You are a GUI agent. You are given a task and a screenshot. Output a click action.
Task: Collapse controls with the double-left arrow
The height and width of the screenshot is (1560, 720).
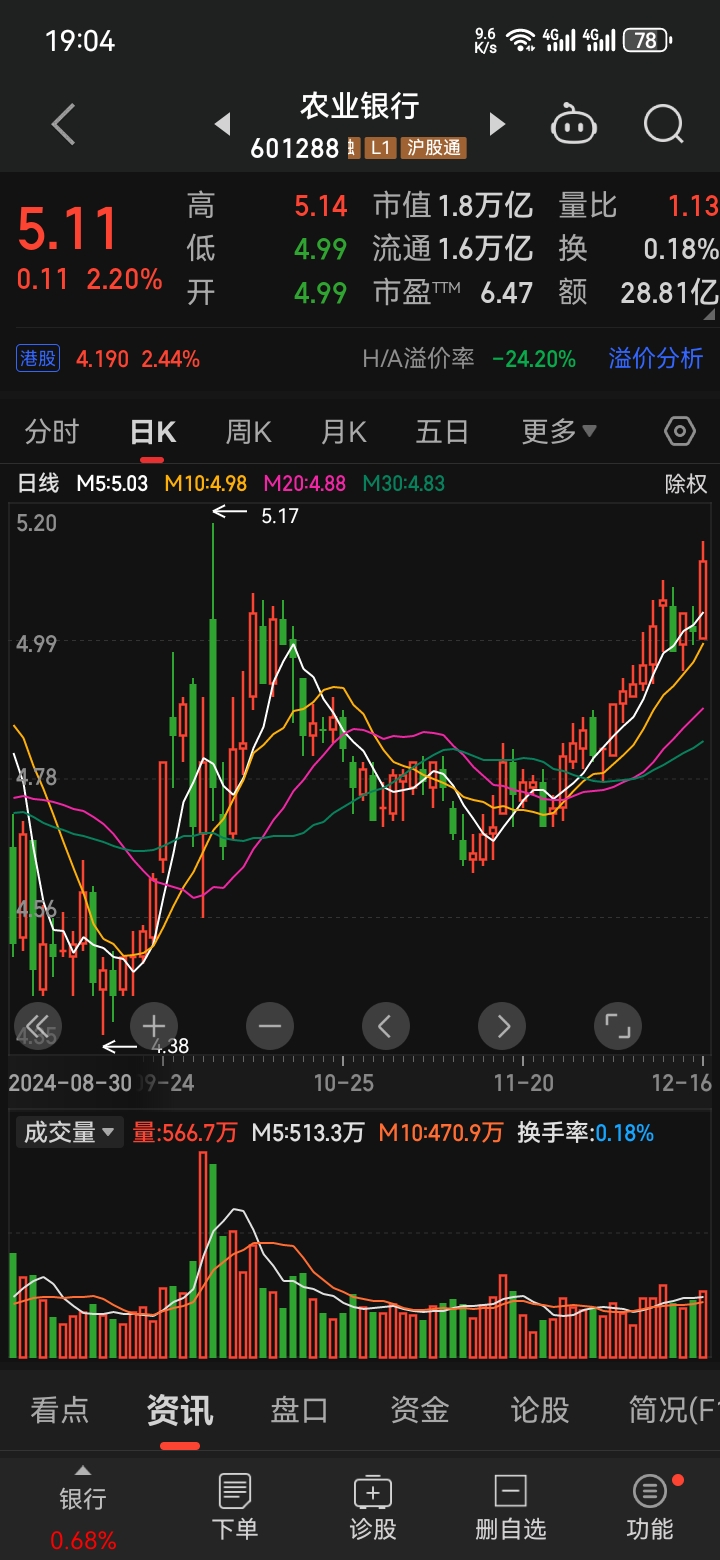[37, 1025]
